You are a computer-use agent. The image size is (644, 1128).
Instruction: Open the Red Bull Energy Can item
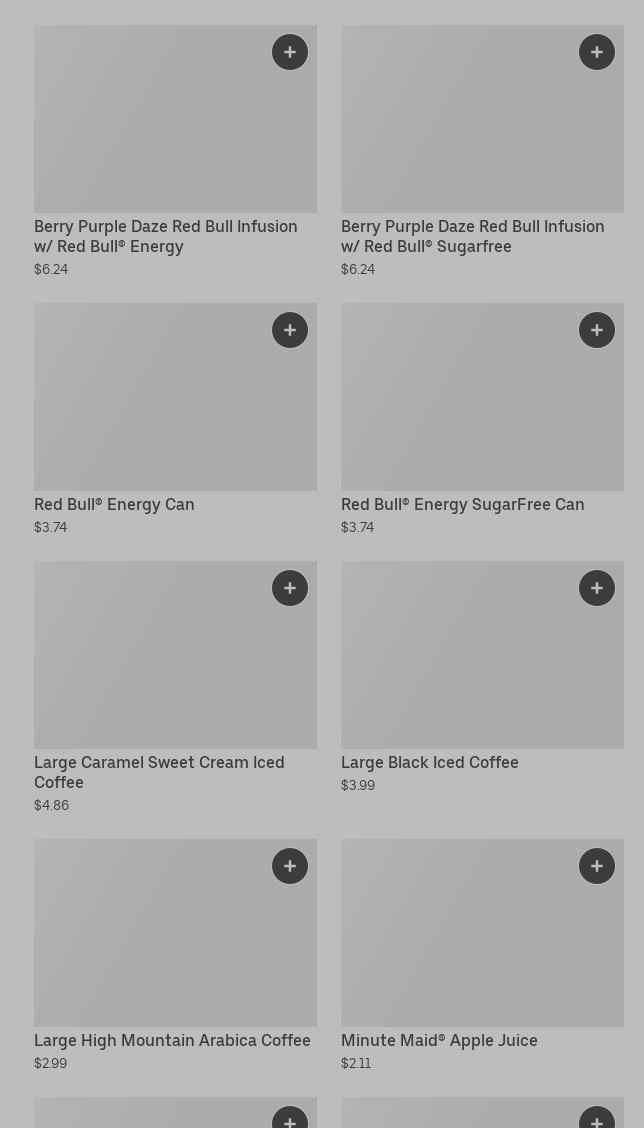(114, 504)
